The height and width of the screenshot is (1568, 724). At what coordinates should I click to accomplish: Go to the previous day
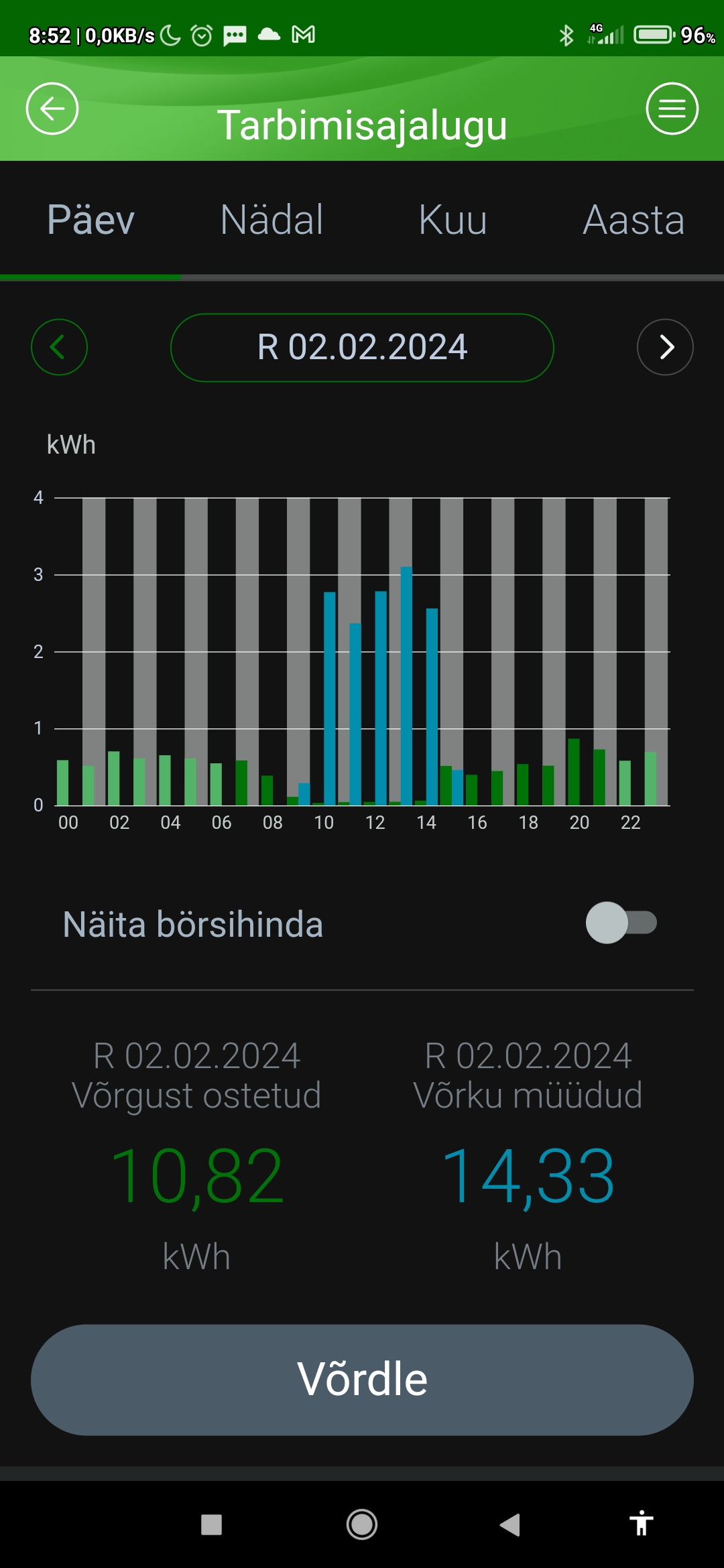pyautogui.click(x=59, y=347)
